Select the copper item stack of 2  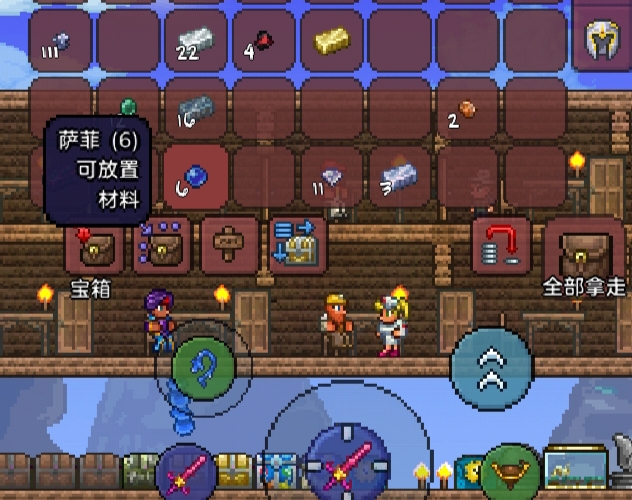pos(467,108)
